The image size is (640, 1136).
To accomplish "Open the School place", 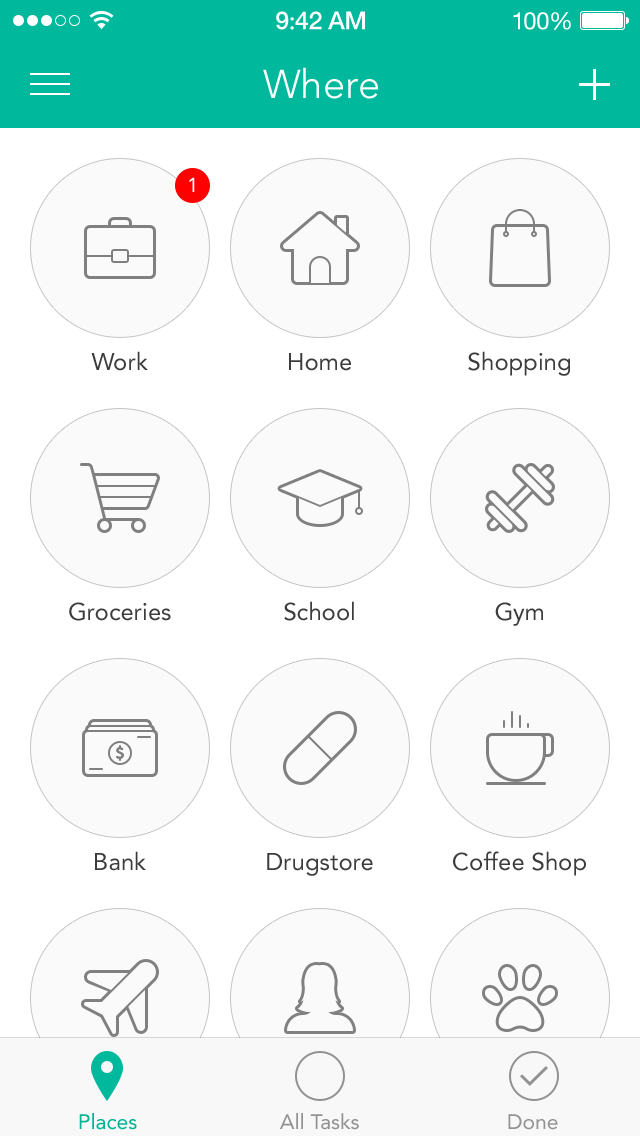I will (320, 498).
